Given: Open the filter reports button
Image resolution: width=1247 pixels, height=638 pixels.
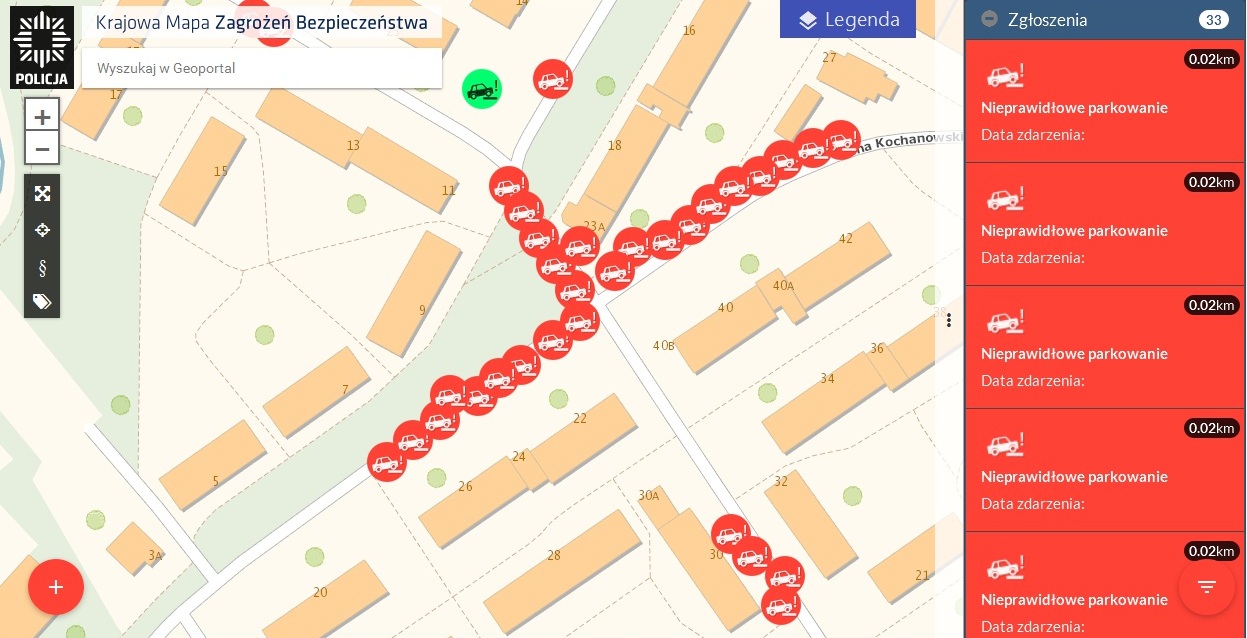Looking at the screenshot, I should [1207, 587].
